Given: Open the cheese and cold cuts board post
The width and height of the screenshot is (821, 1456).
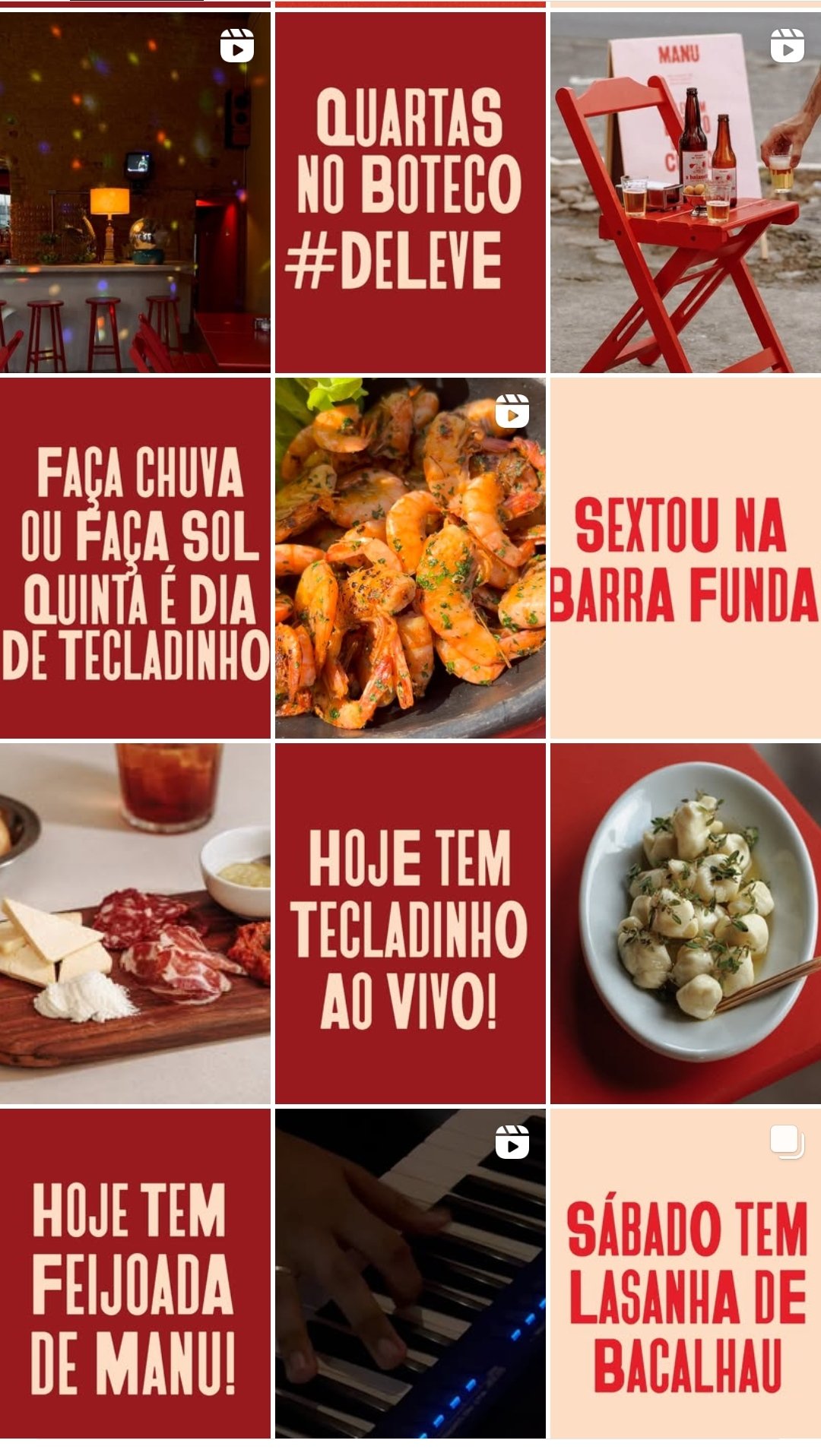Looking at the screenshot, I should coord(135,923).
